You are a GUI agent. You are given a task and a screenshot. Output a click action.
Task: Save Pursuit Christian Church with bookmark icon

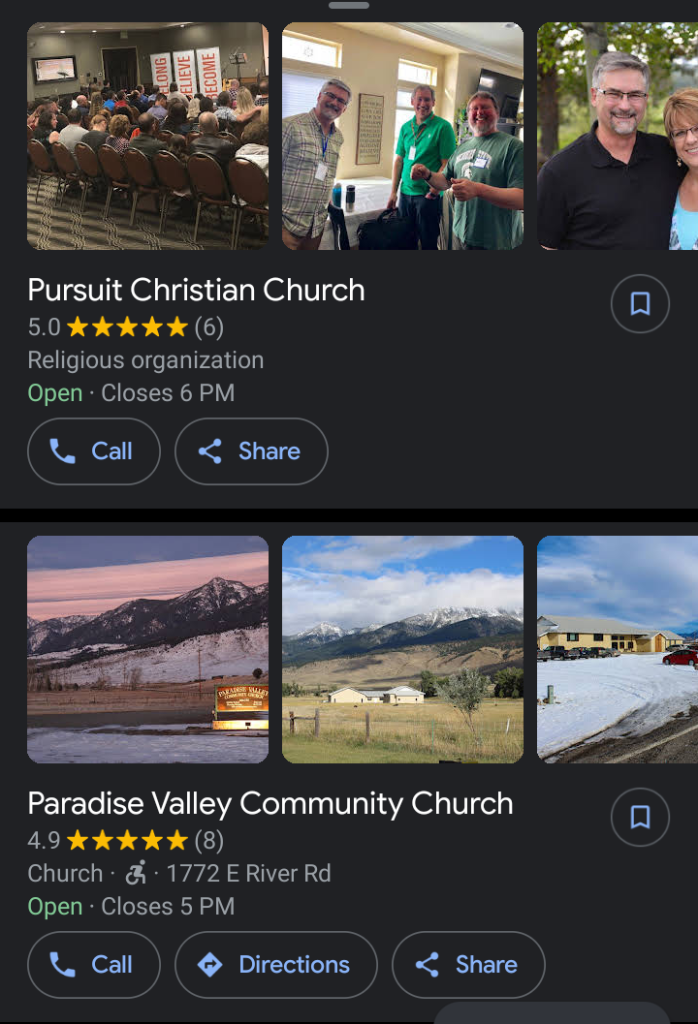click(x=640, y=304)
